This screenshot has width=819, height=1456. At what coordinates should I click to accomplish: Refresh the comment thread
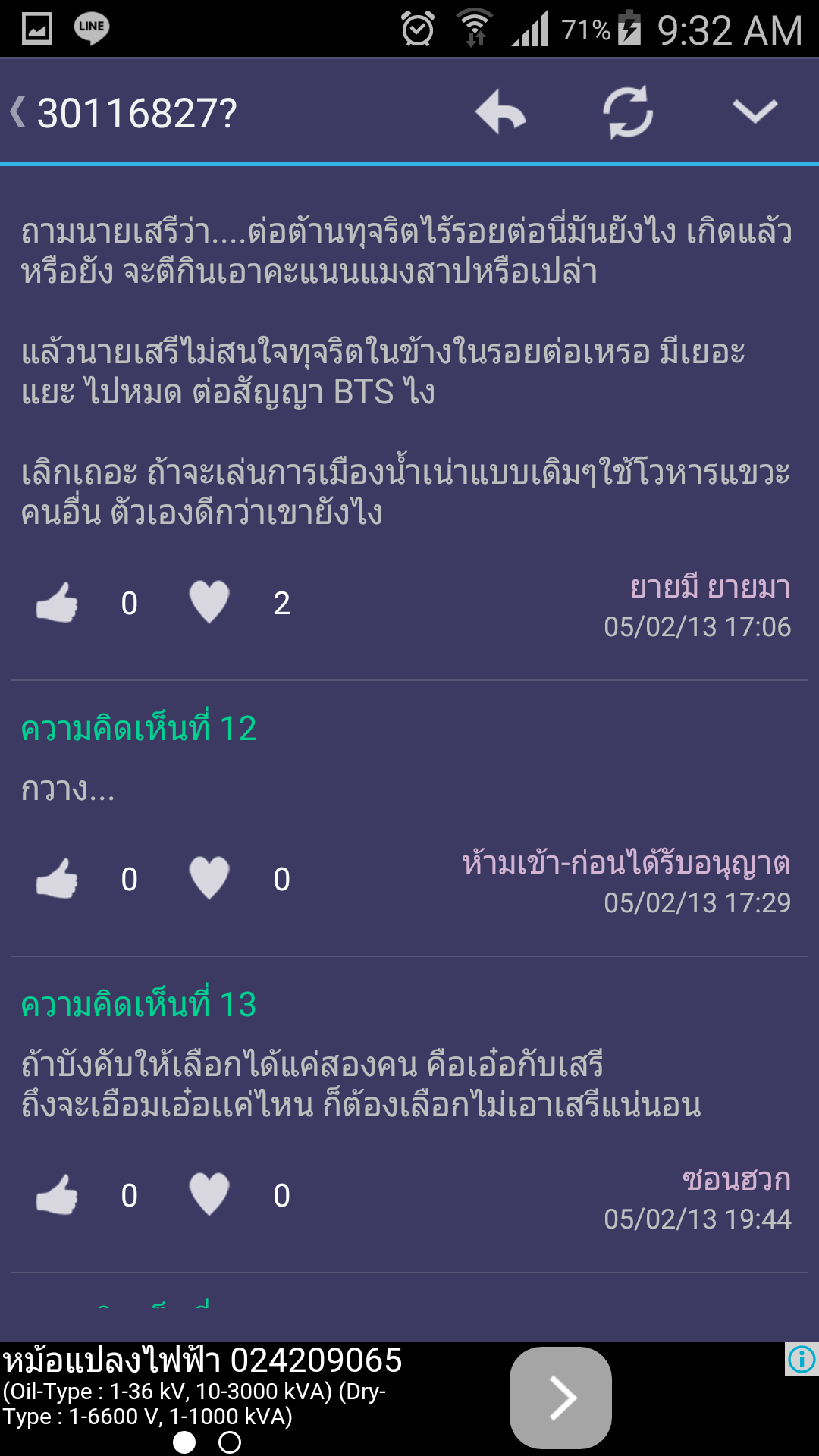pos(628,112)
